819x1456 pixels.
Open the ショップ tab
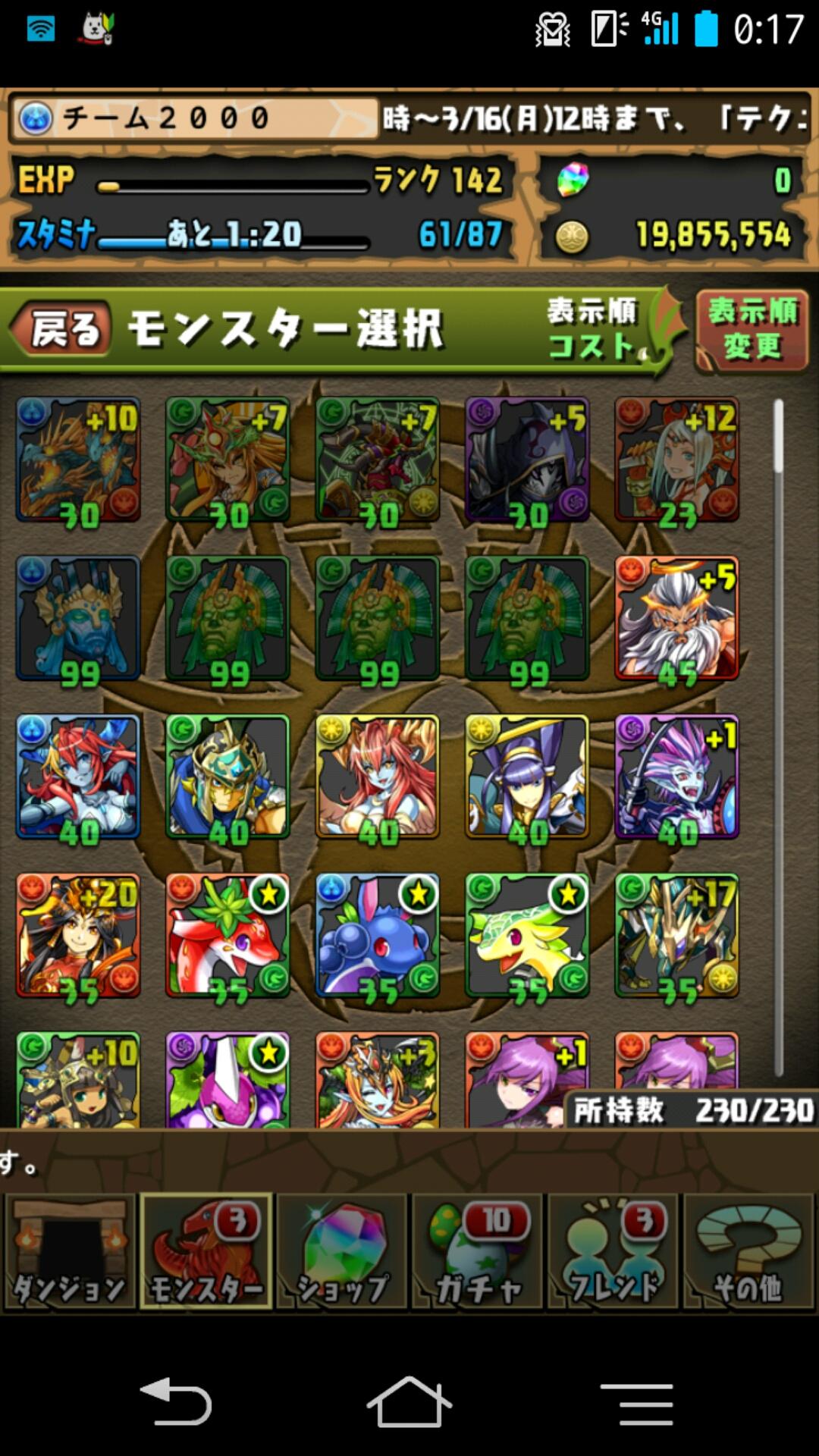(x=342, y=1253)
